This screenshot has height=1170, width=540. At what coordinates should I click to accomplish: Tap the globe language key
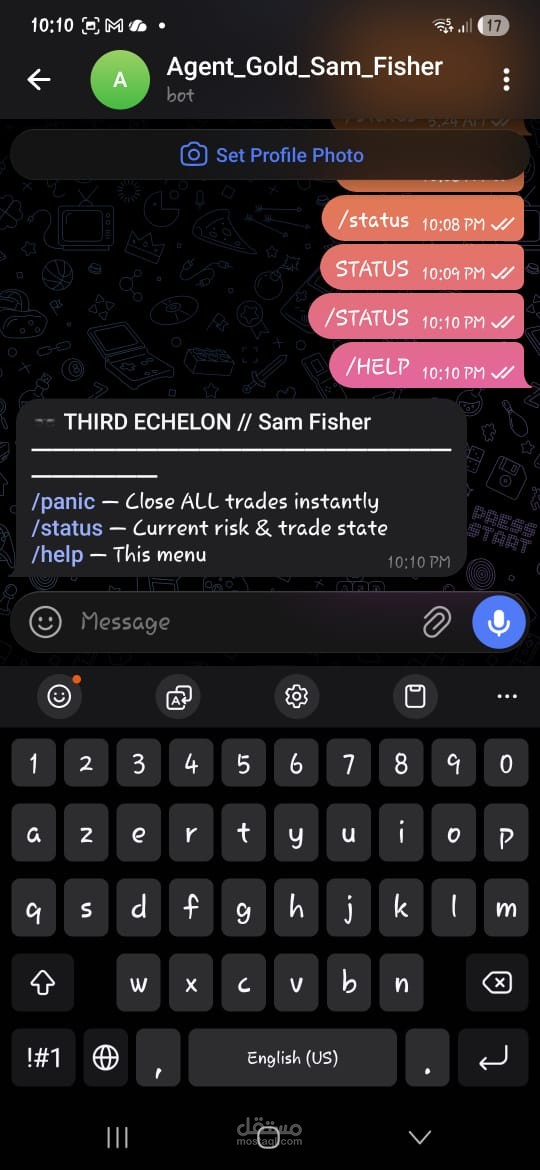tap(106, 1057)
